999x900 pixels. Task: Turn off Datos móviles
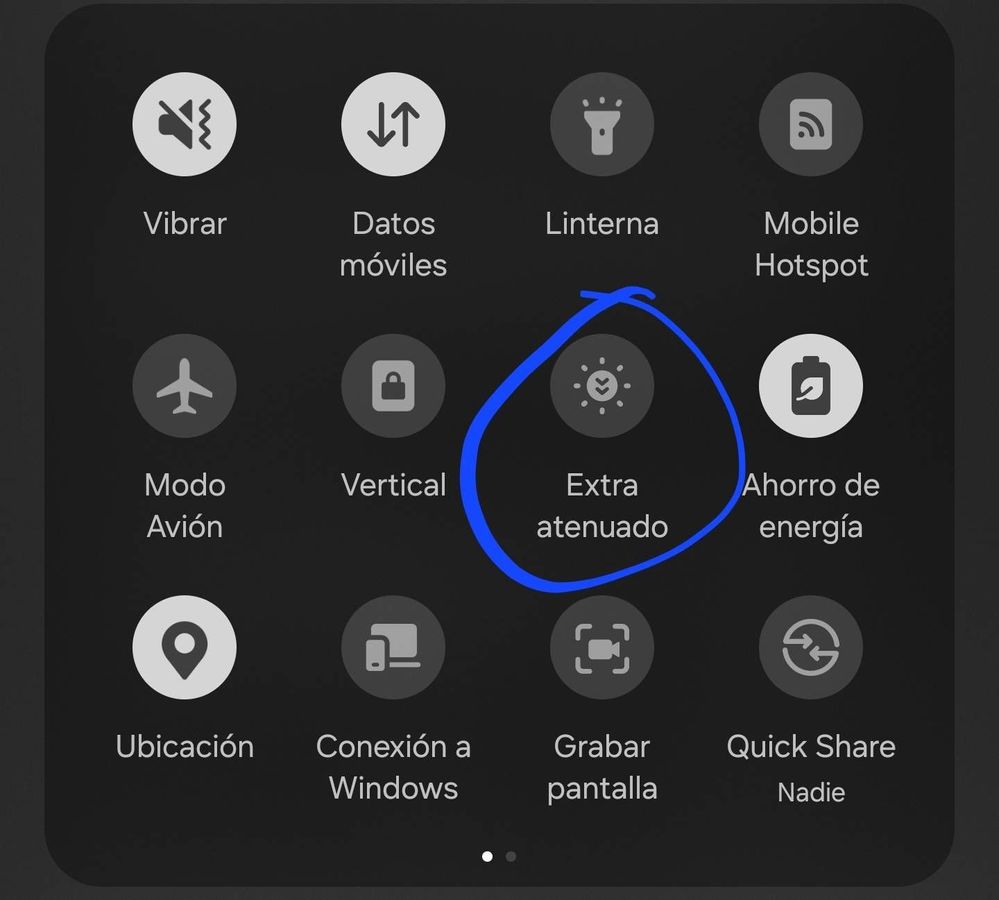393,125
